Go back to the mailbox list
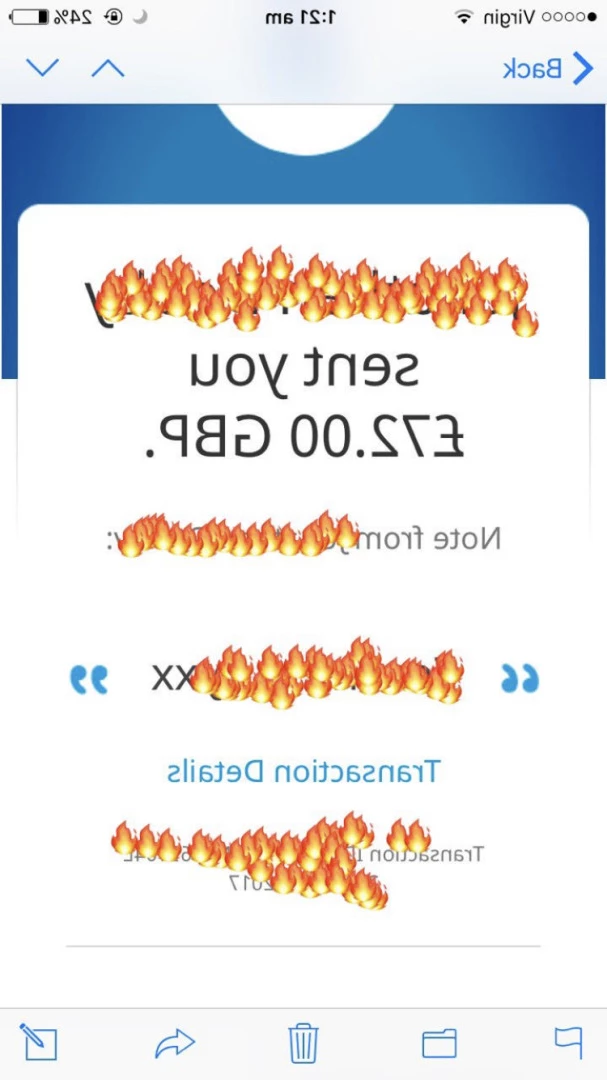This screenshot has height=1080, width=607. 548,68
